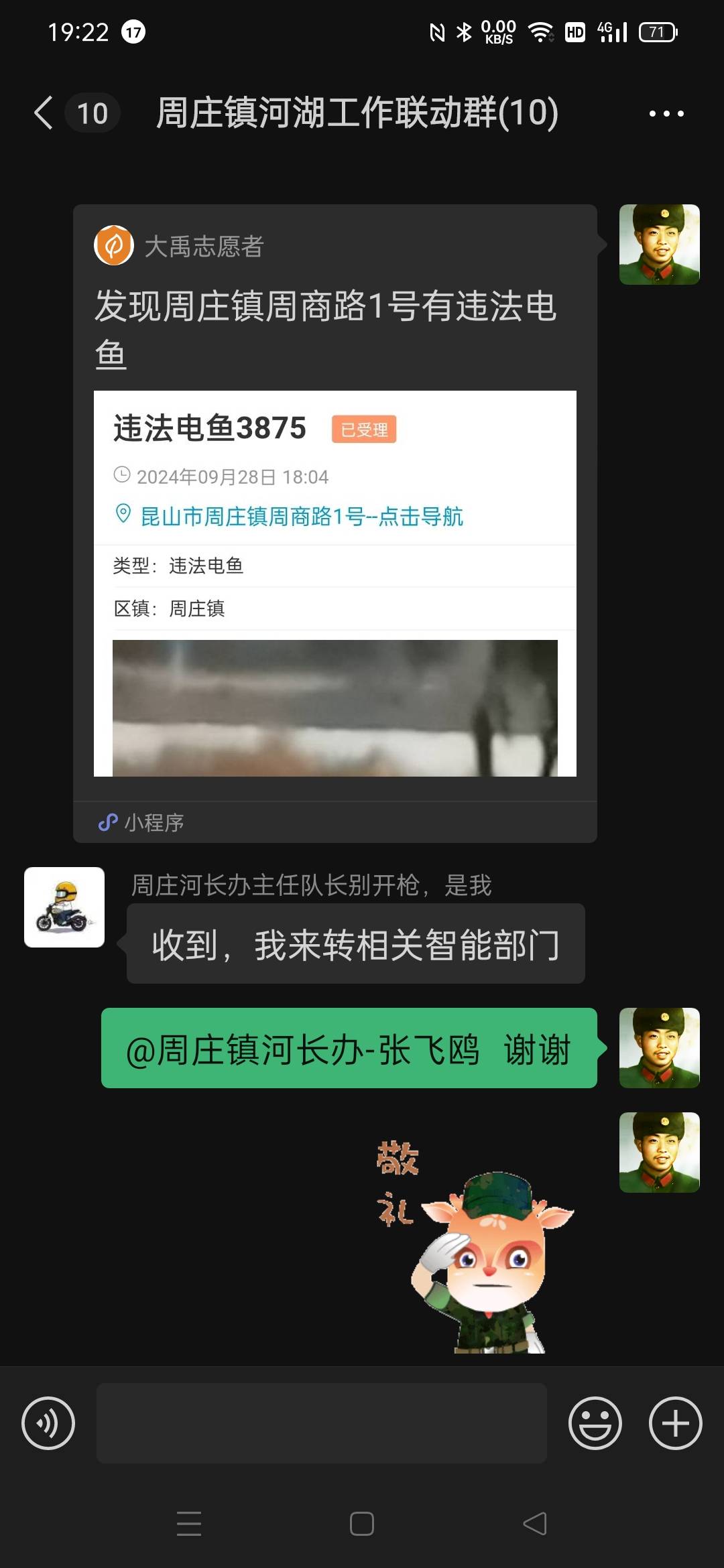Tap avatar of 周庄河长办主任队长别开枪，是我

coord(64,907)
